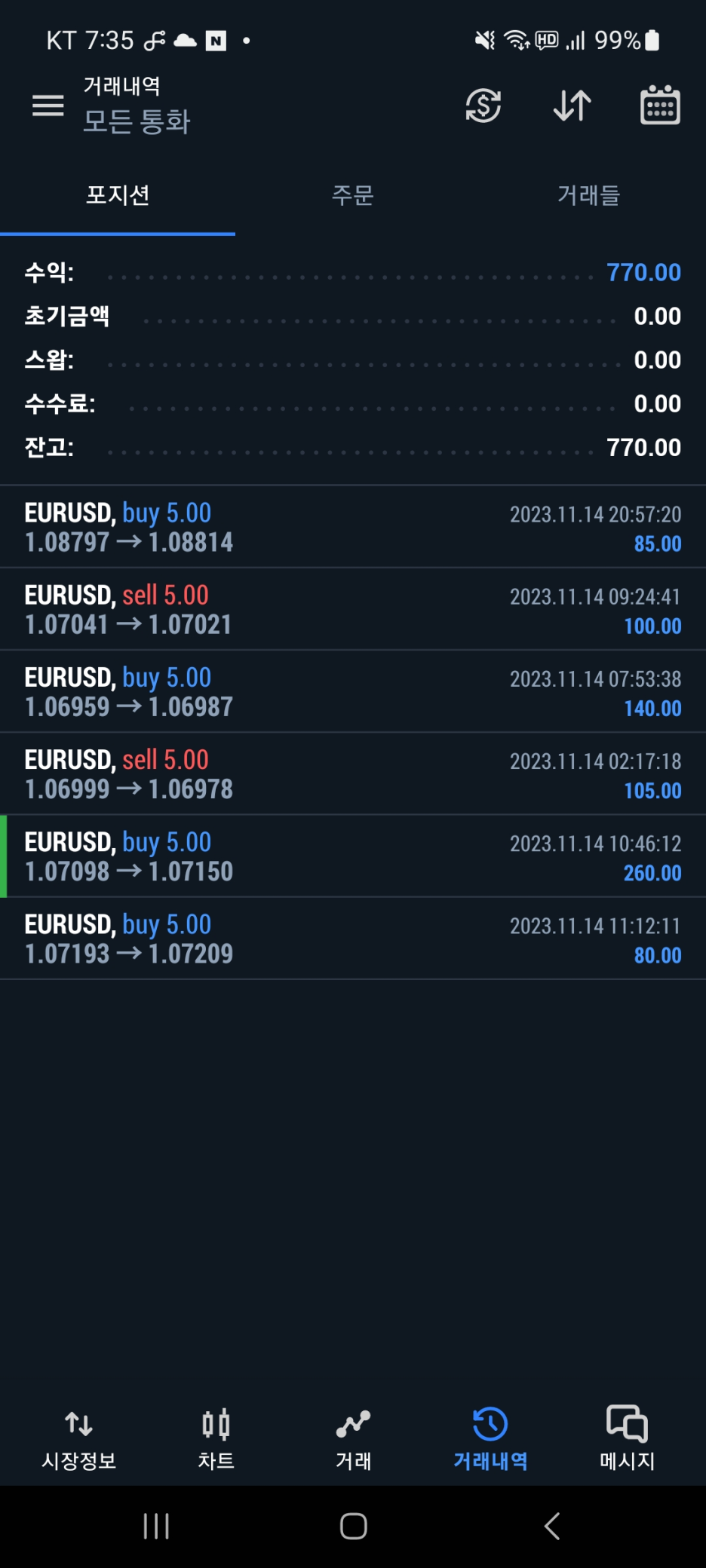Image resolution: width=706 pixels, height=1568 pixels.
Task: Open EURUSD buy position with 85.00 profit
Action: click(353, 527)
